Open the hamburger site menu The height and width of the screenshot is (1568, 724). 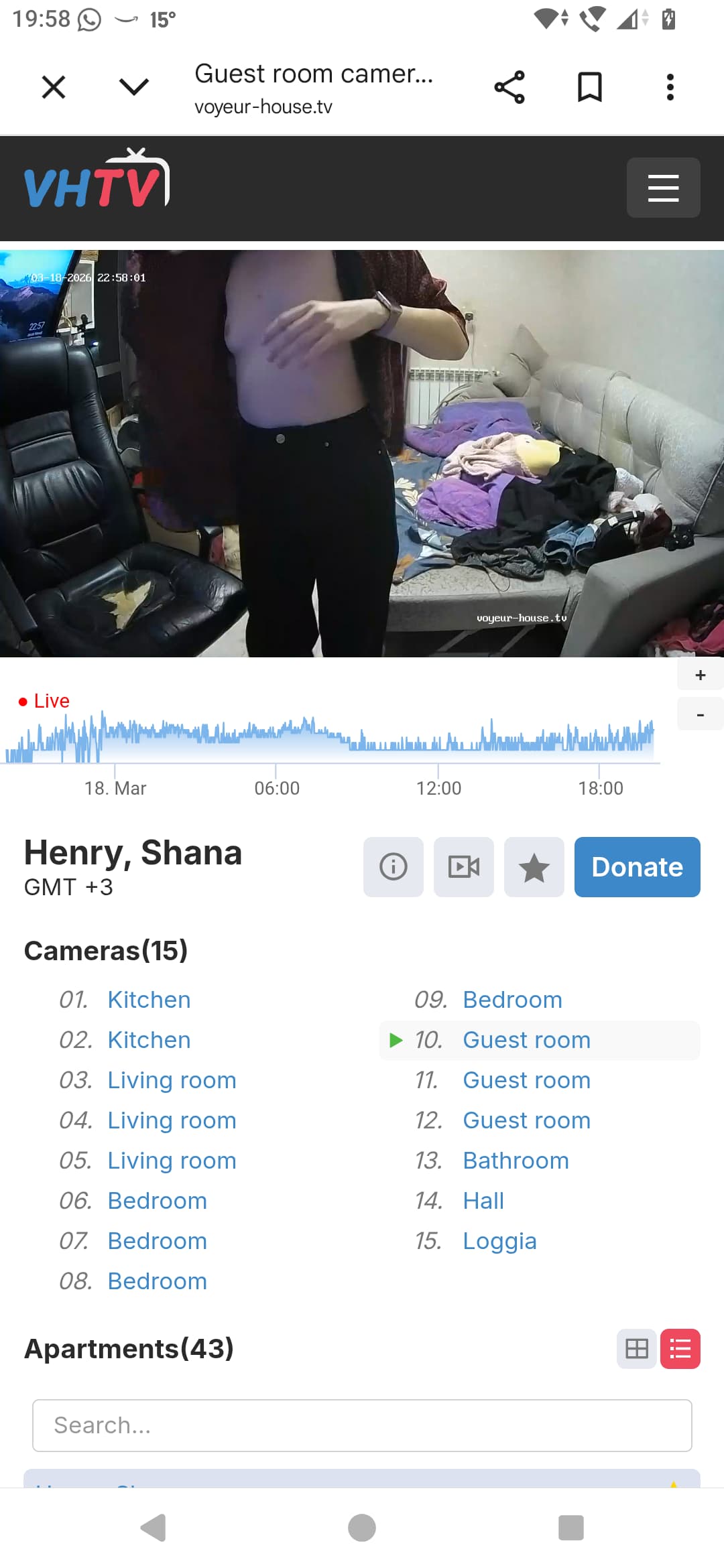click(663, 188)
